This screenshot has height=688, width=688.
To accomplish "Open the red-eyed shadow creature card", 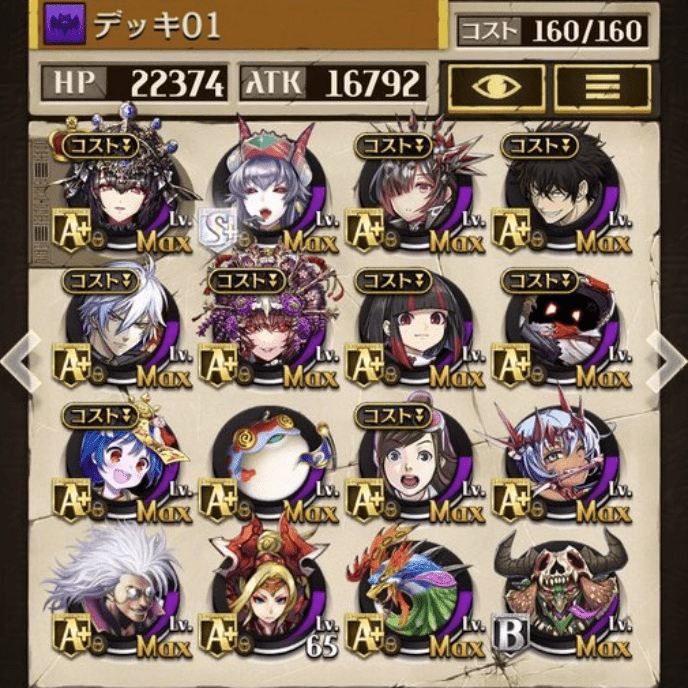I will [561, 325].
